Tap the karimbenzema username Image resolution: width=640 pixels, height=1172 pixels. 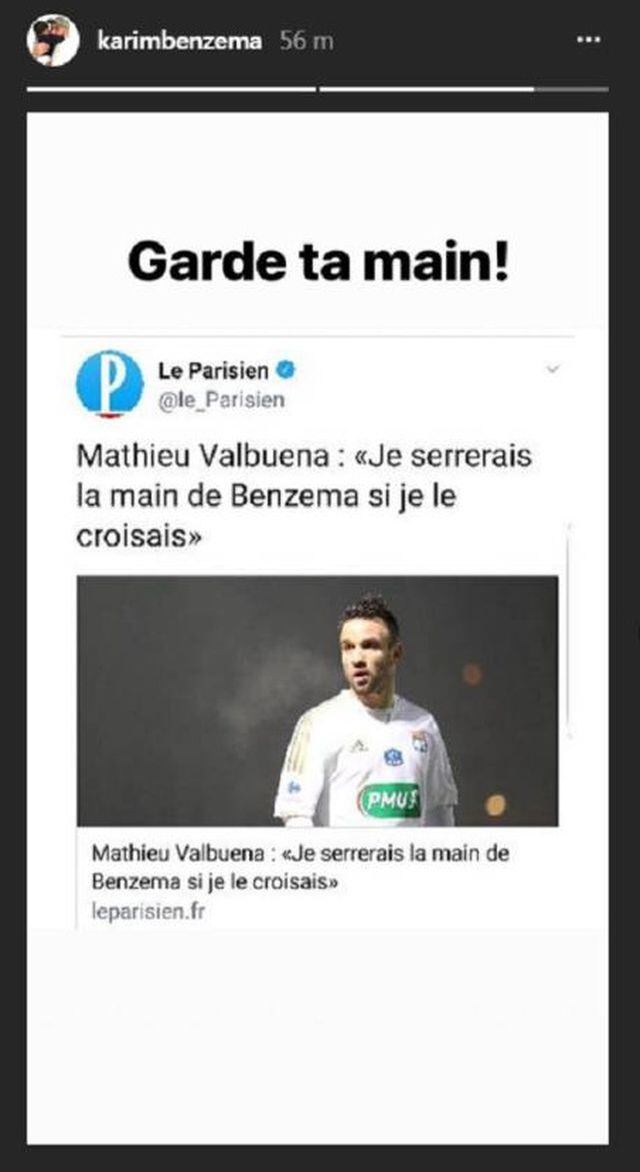tap(180, 41)
